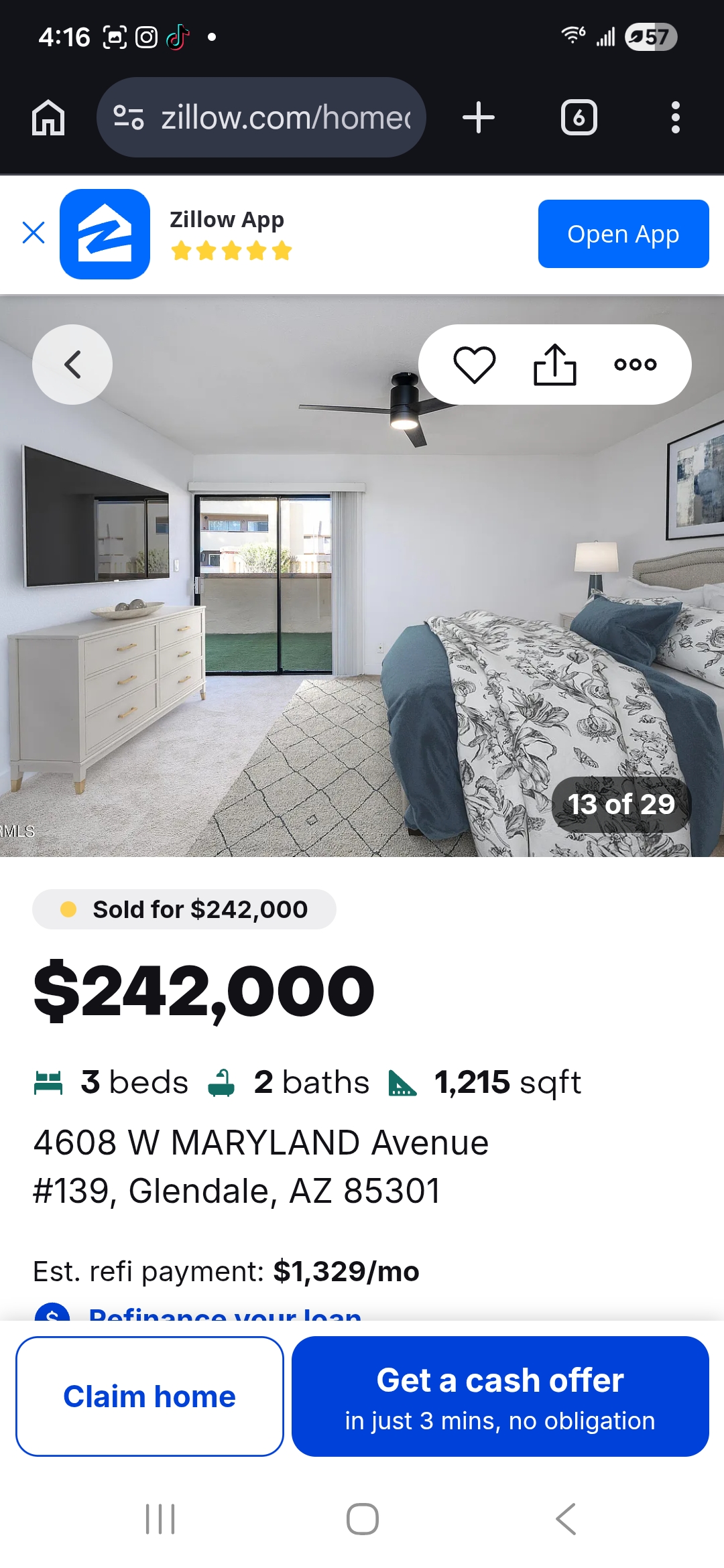Share this Zillow listing
The width and height of the screenshot is (724, 1568).
coord(554,365)
